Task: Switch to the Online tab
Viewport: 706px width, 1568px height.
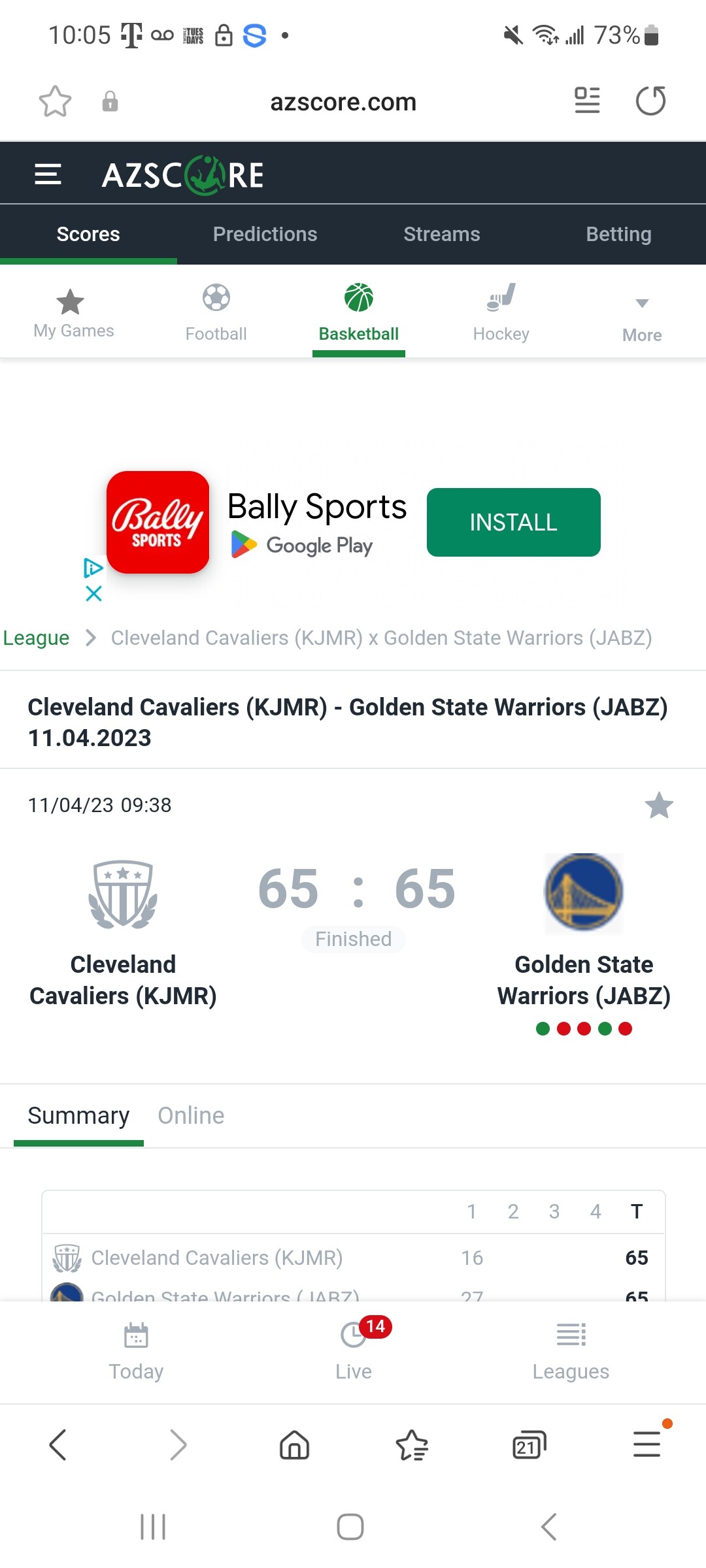Action: [x=191, y=1115]
